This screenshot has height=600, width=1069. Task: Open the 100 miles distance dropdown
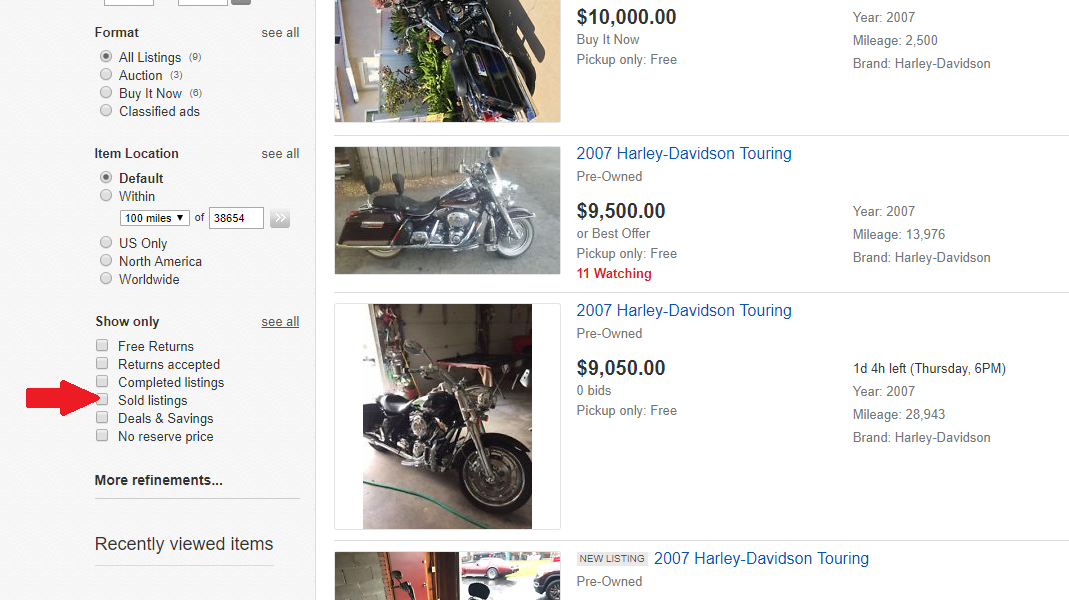[155, 218]
